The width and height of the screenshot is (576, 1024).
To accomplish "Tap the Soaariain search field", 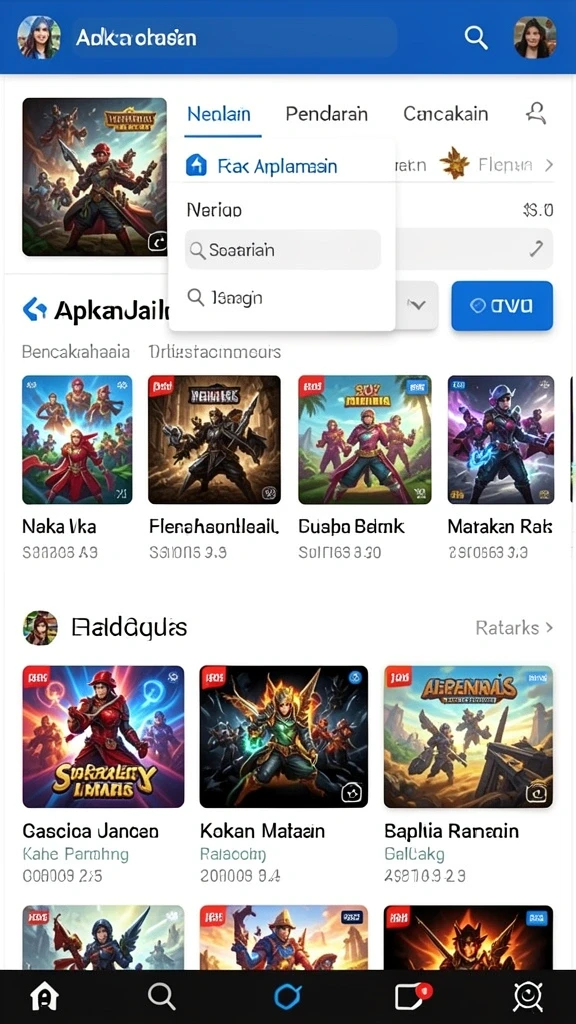I will point(283,249).
